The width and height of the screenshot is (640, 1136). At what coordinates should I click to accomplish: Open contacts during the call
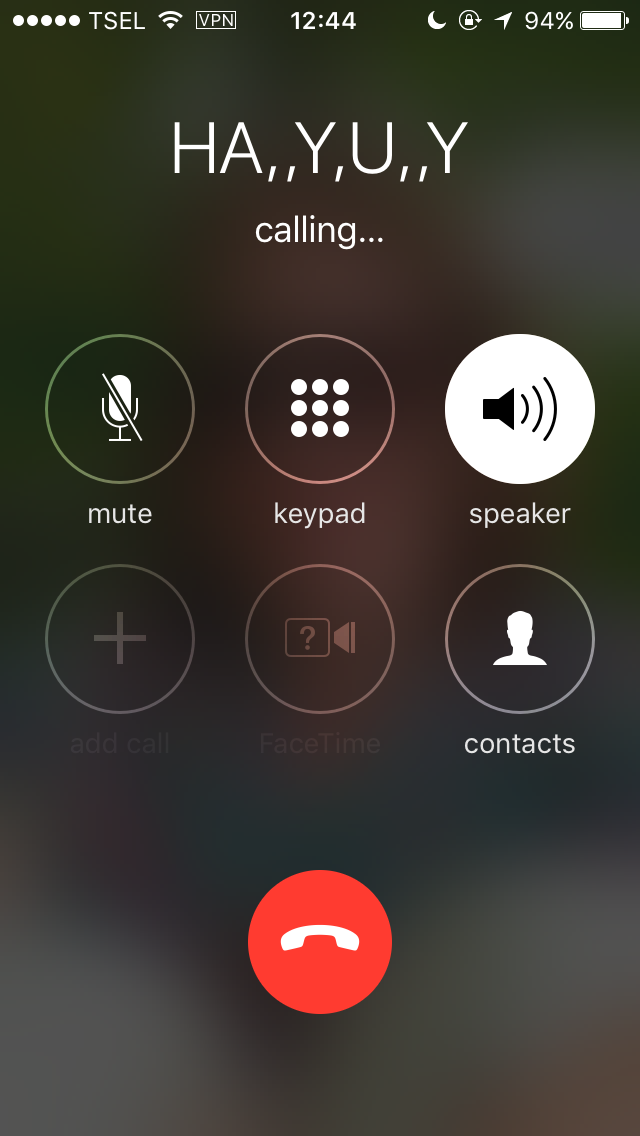pyautogui.click(x=520, y=639)
